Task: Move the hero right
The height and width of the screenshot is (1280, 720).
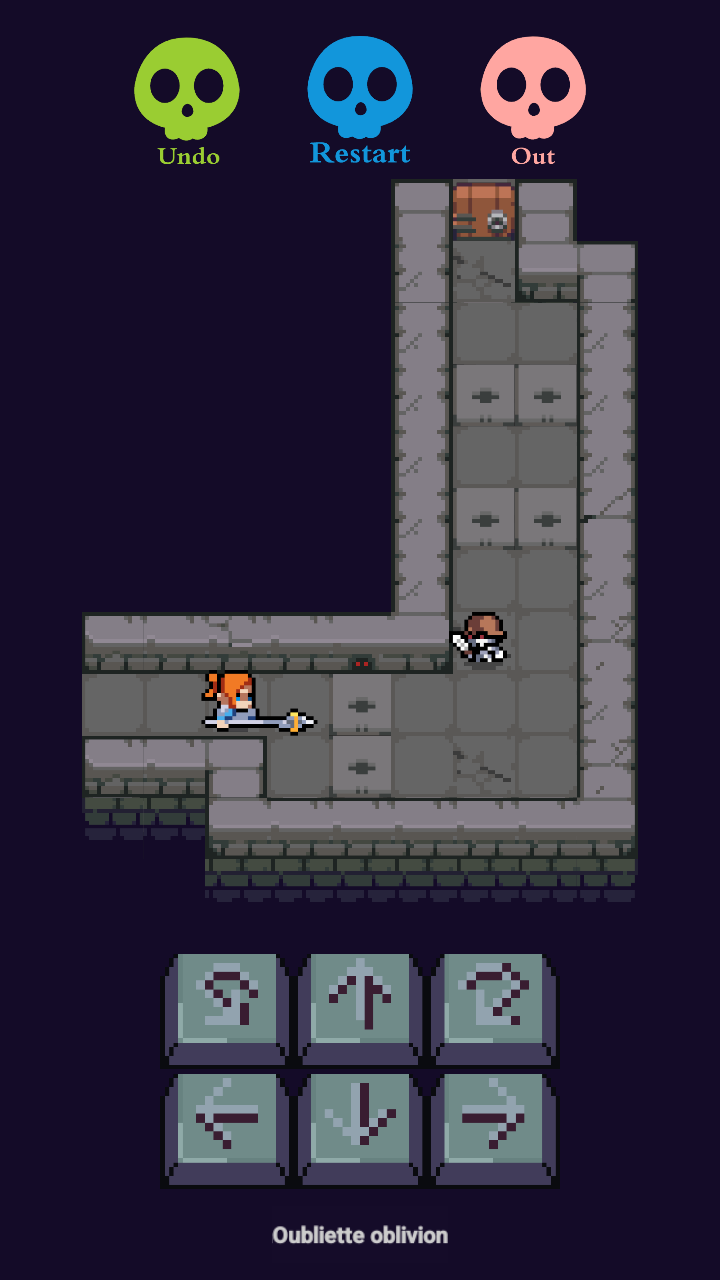Action: (494, 1130)
